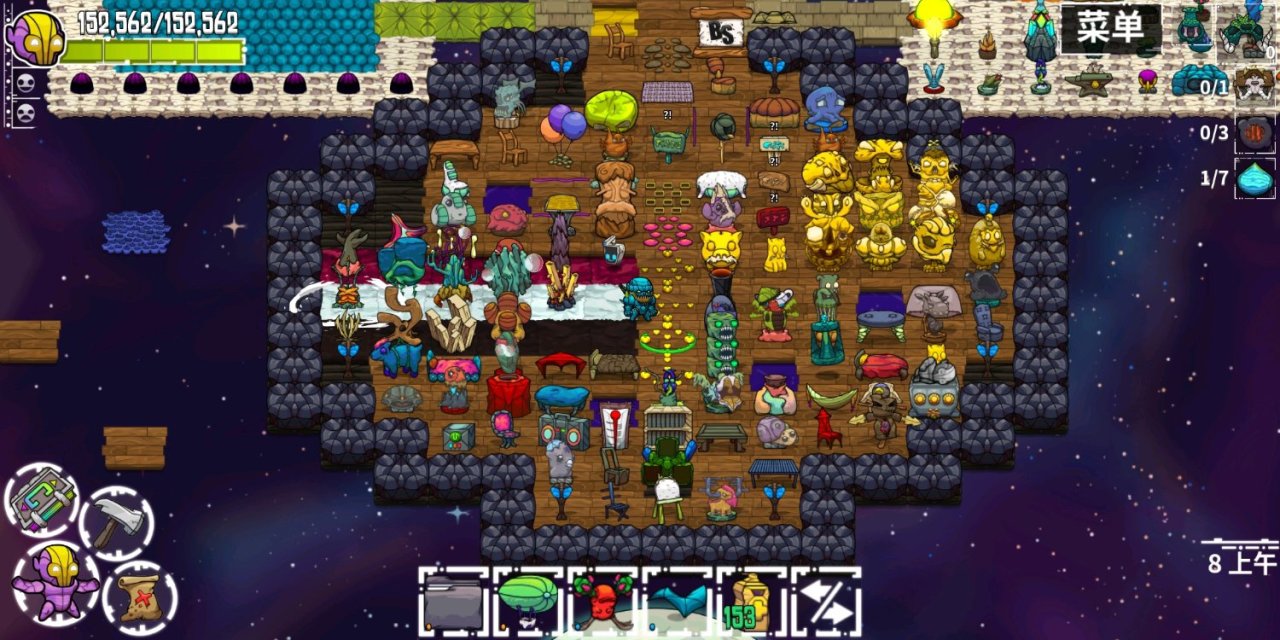Open build mode with the blueprint icon
Image resolution: width=1280 pixels, height=640 pixels.
tap(42, 498)
